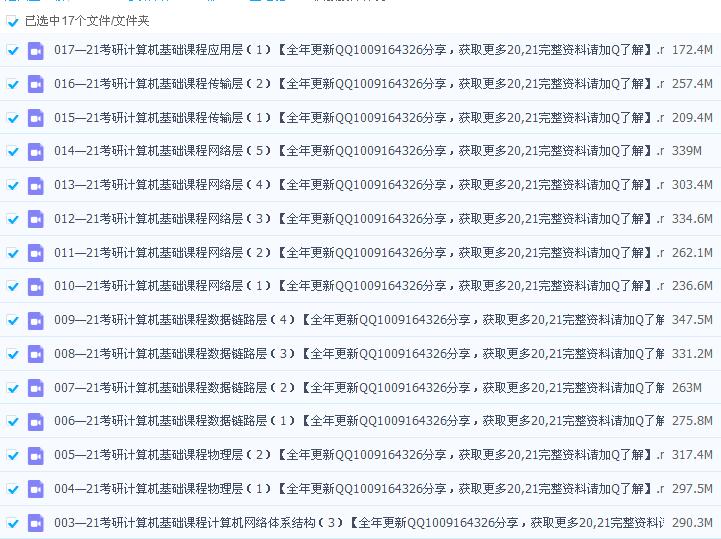
Task: Uncheck file 010 网络层（1）
Action: pos(12,287)
